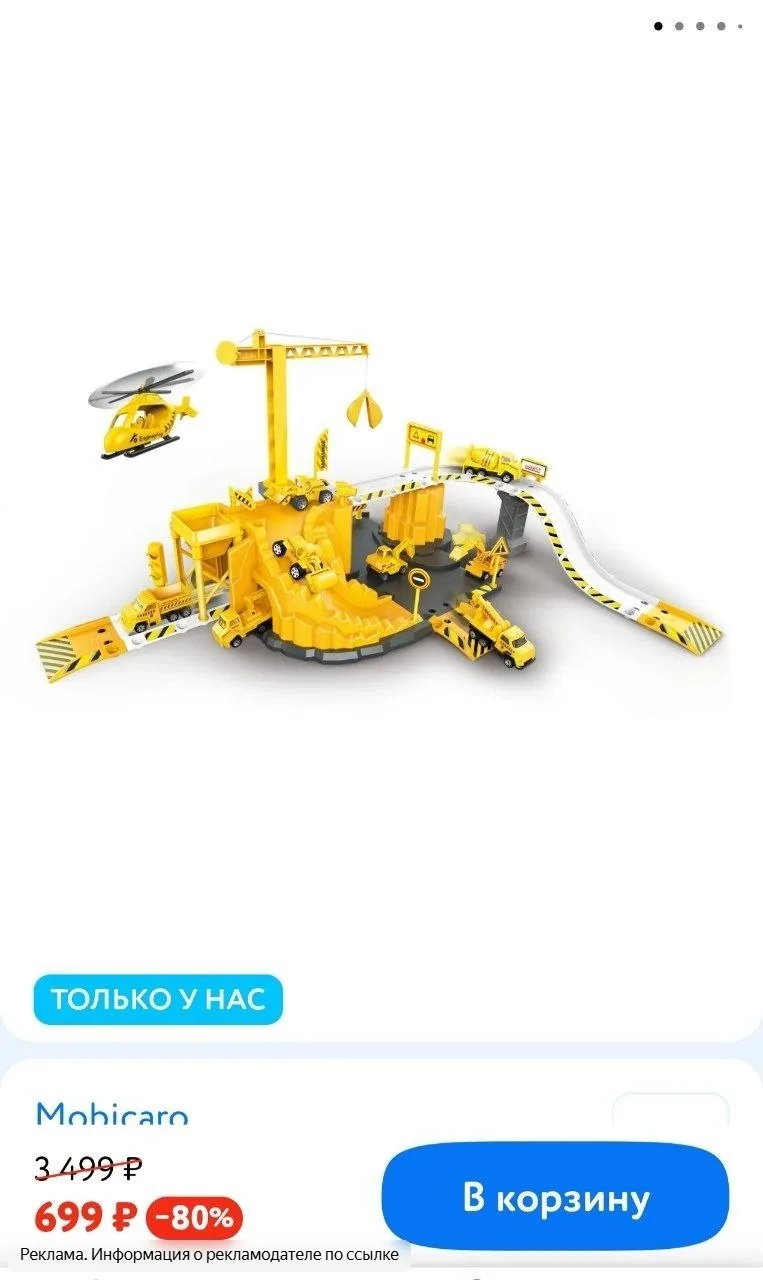Add the toy set to cart
The width and height of the screenshot is (763, 1280).
(555, 1196)
